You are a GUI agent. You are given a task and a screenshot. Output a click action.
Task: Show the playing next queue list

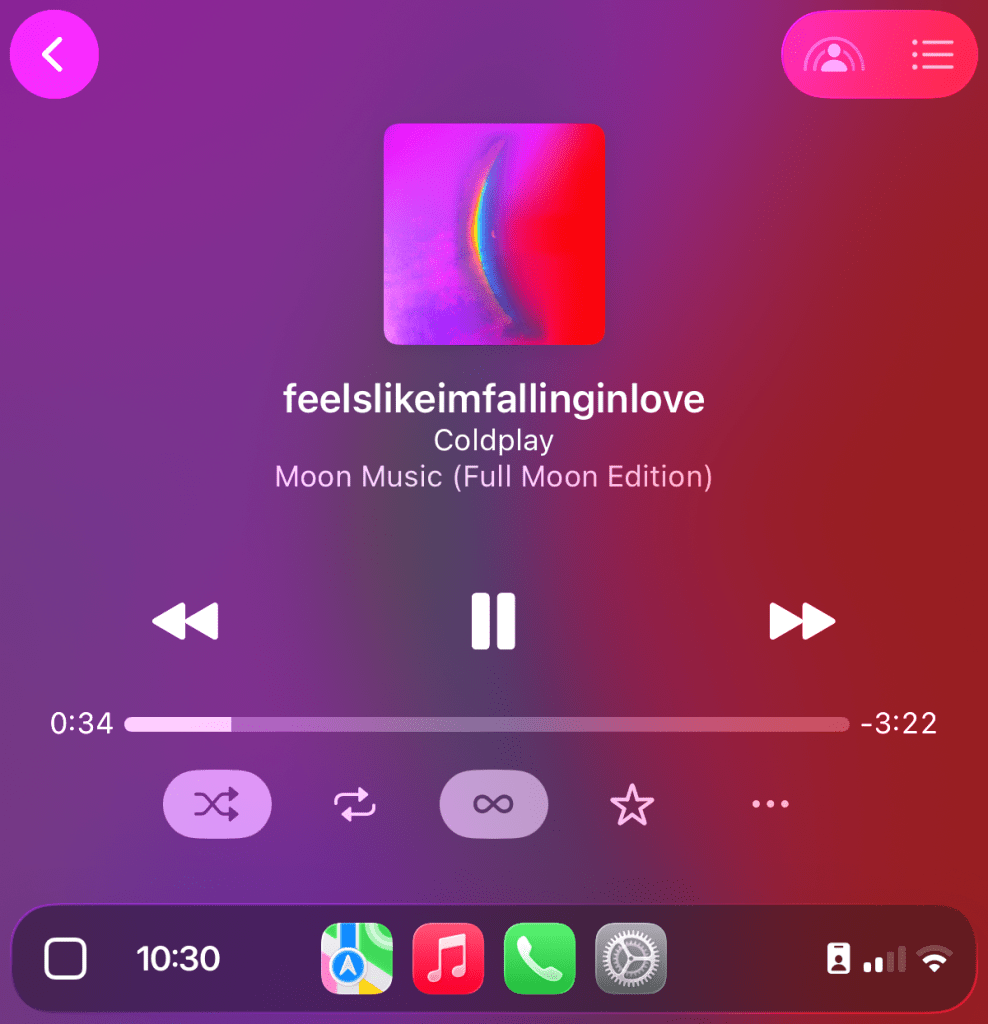point(932,55)
